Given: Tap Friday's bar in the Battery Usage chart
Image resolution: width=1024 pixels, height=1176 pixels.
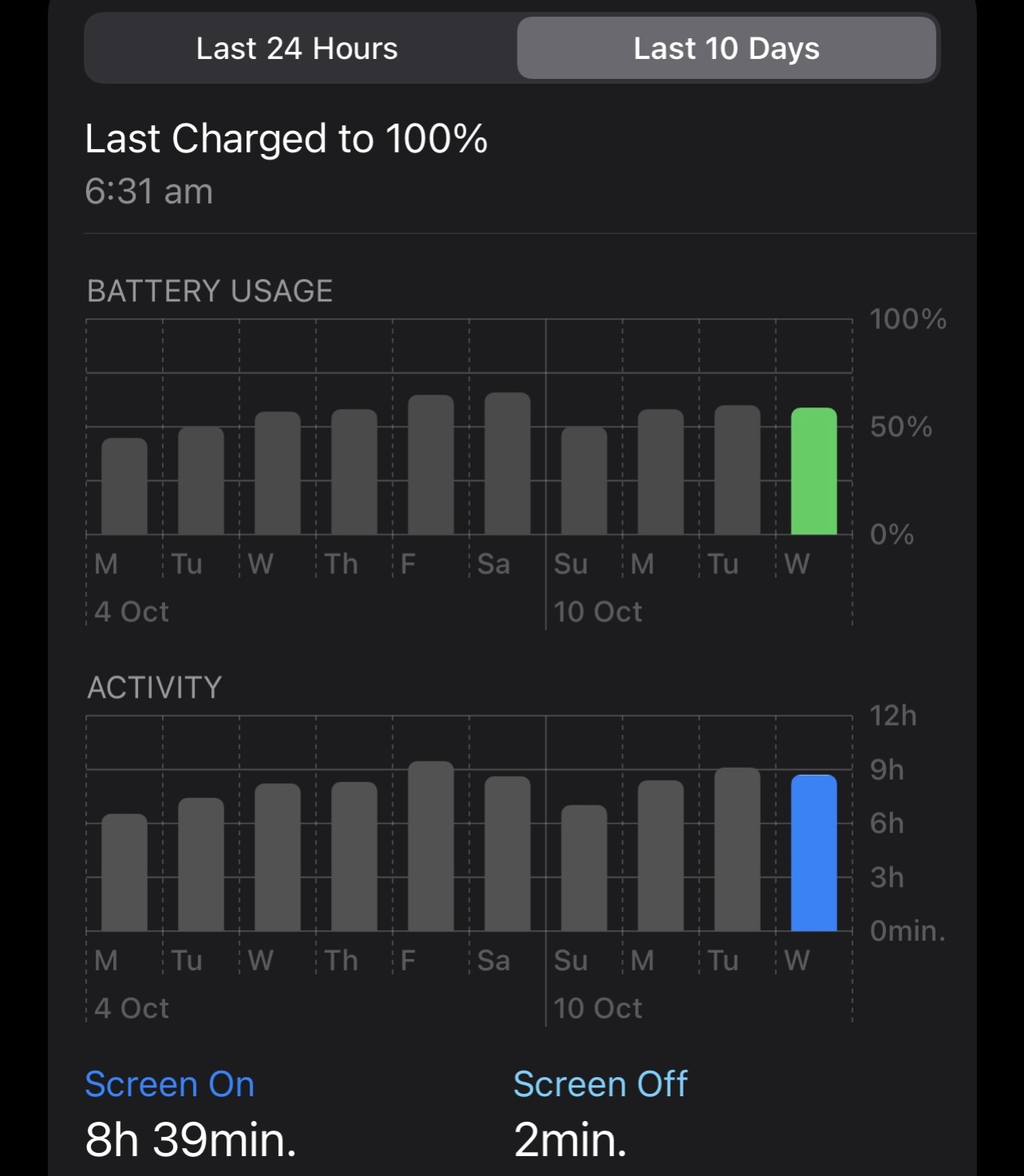Looking at the screenshot, I should (x=431, y=466).
